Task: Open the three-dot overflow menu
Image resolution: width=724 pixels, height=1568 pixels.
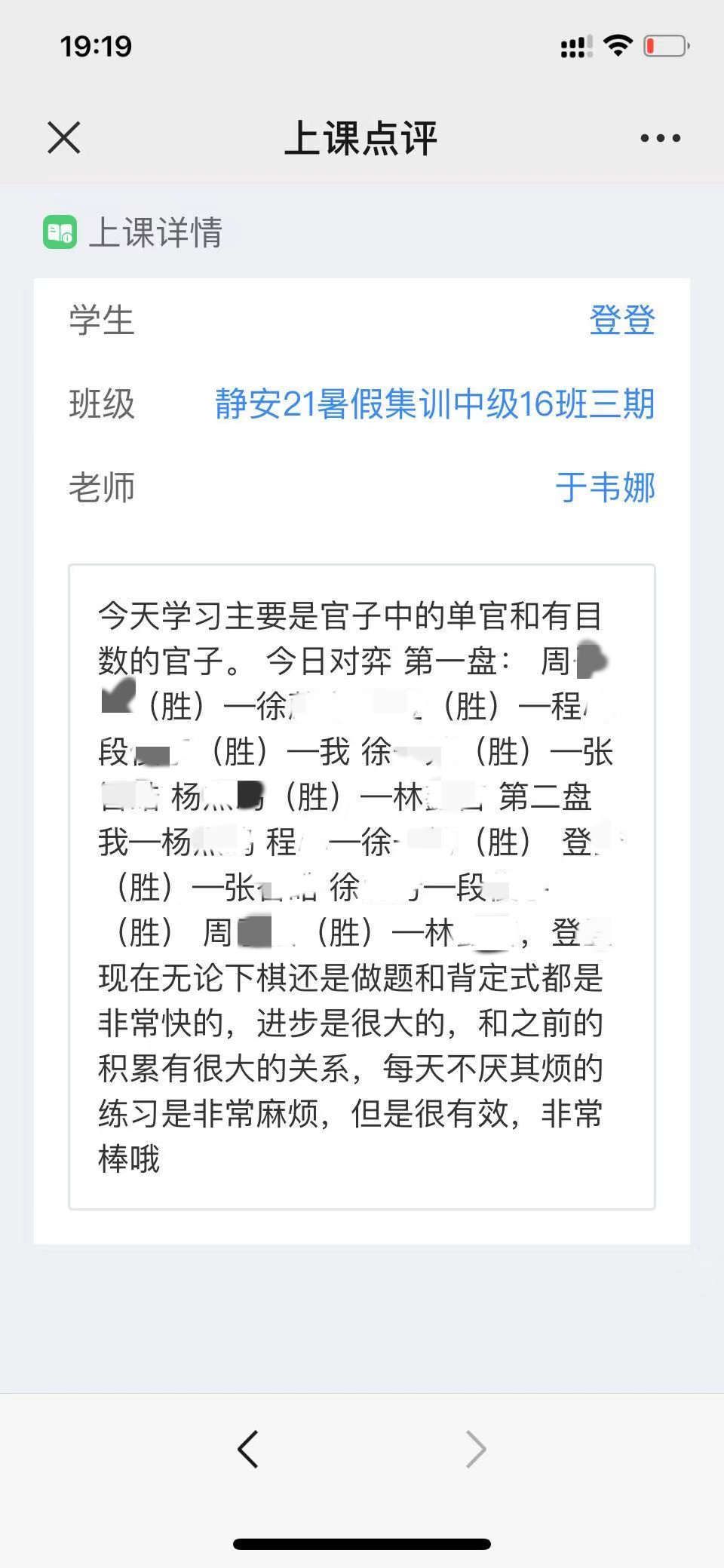Action: click(660, 138)
